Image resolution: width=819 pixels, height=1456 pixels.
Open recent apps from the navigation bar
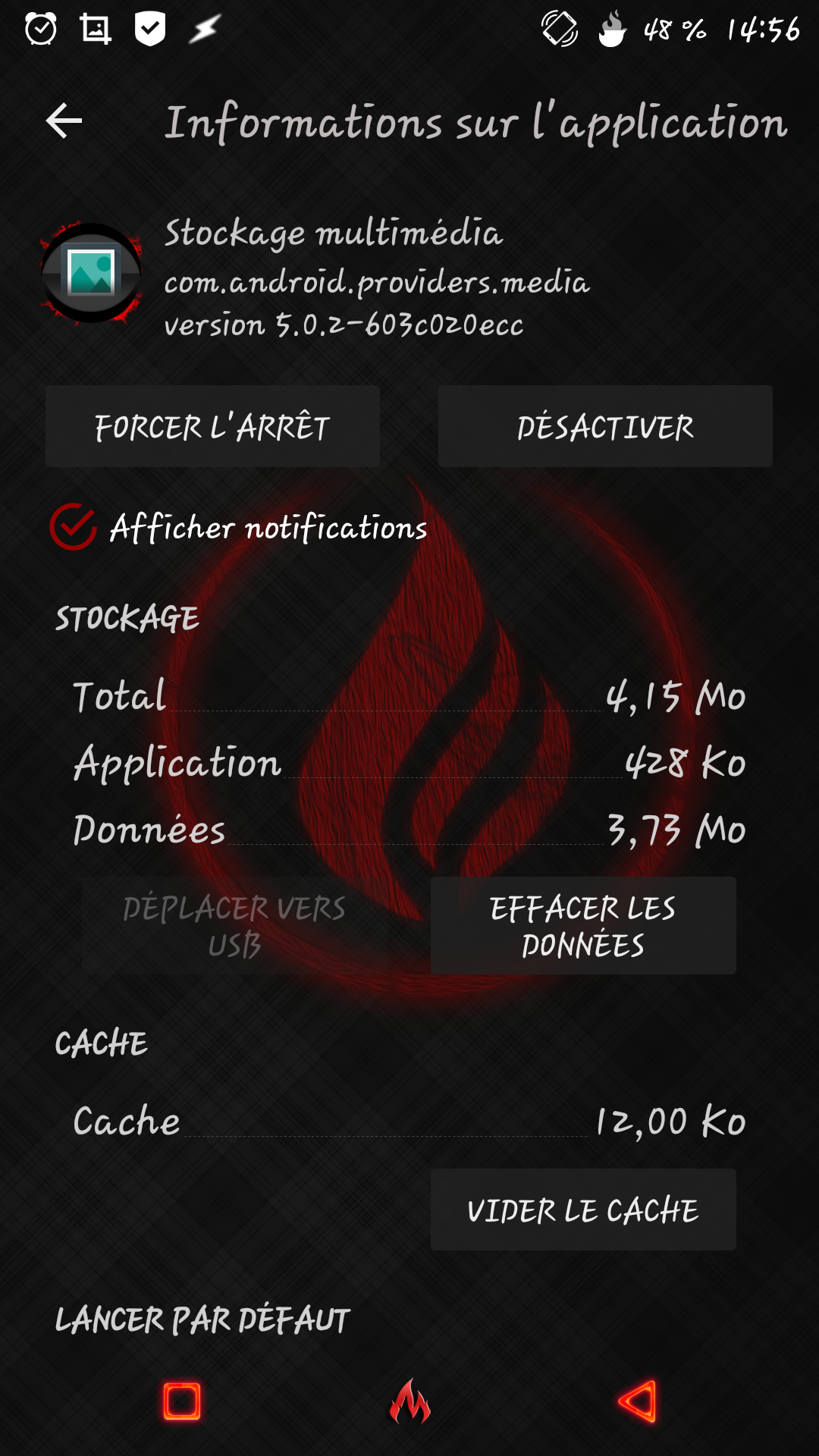182,1401
